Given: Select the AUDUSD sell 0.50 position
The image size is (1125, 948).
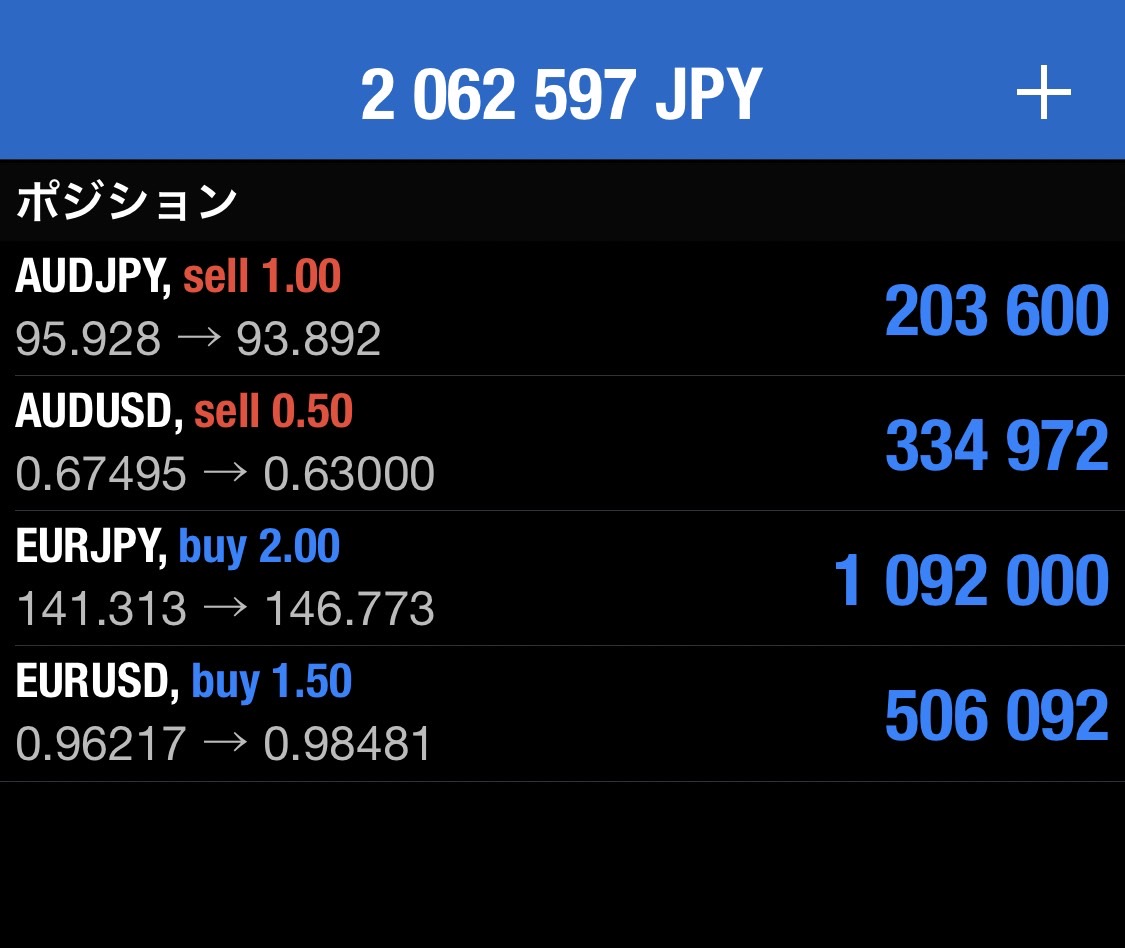Looking at the screenshot, I should (x=560, y=443).
